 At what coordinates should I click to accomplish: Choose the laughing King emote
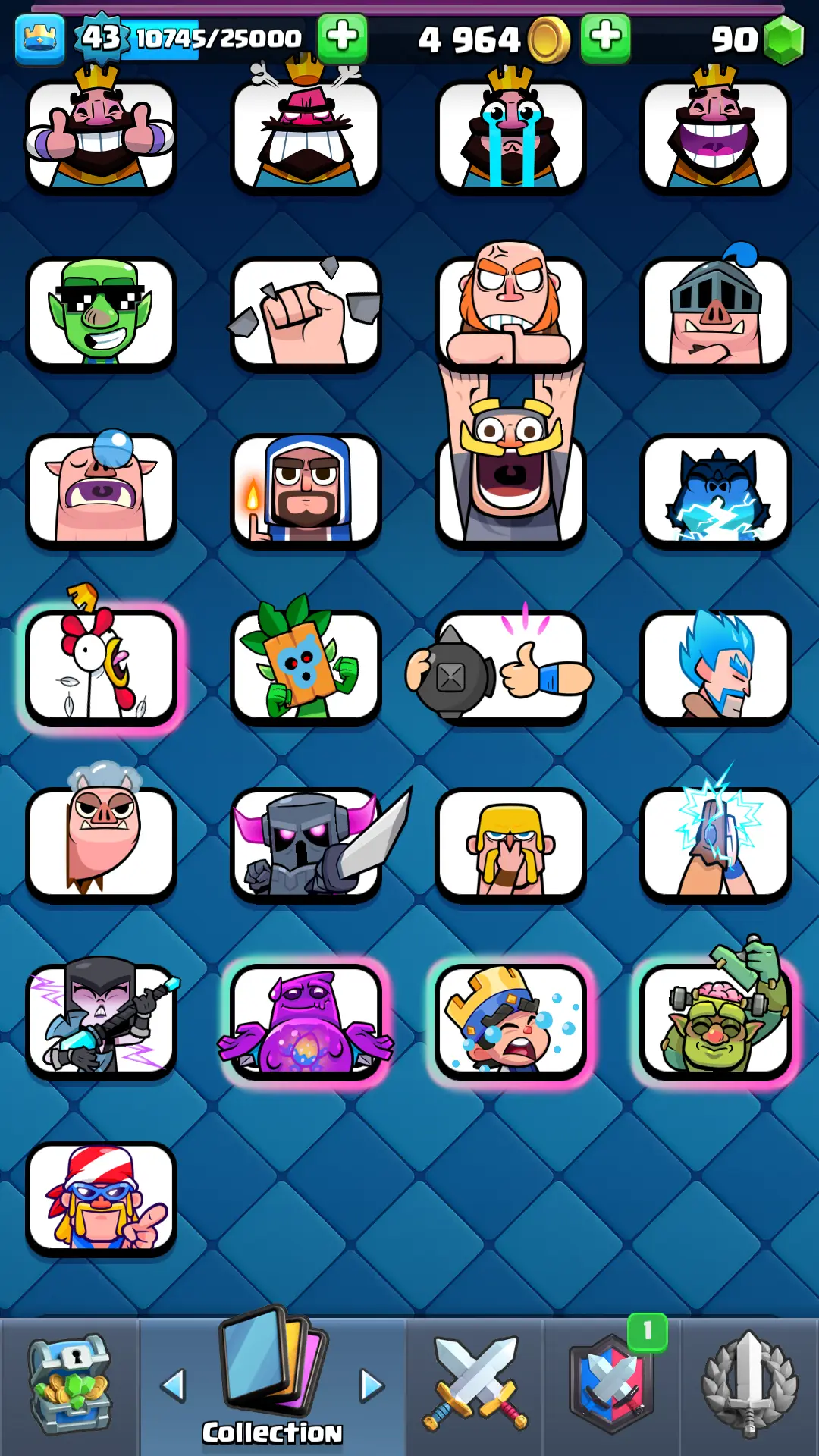coord(715,135)
